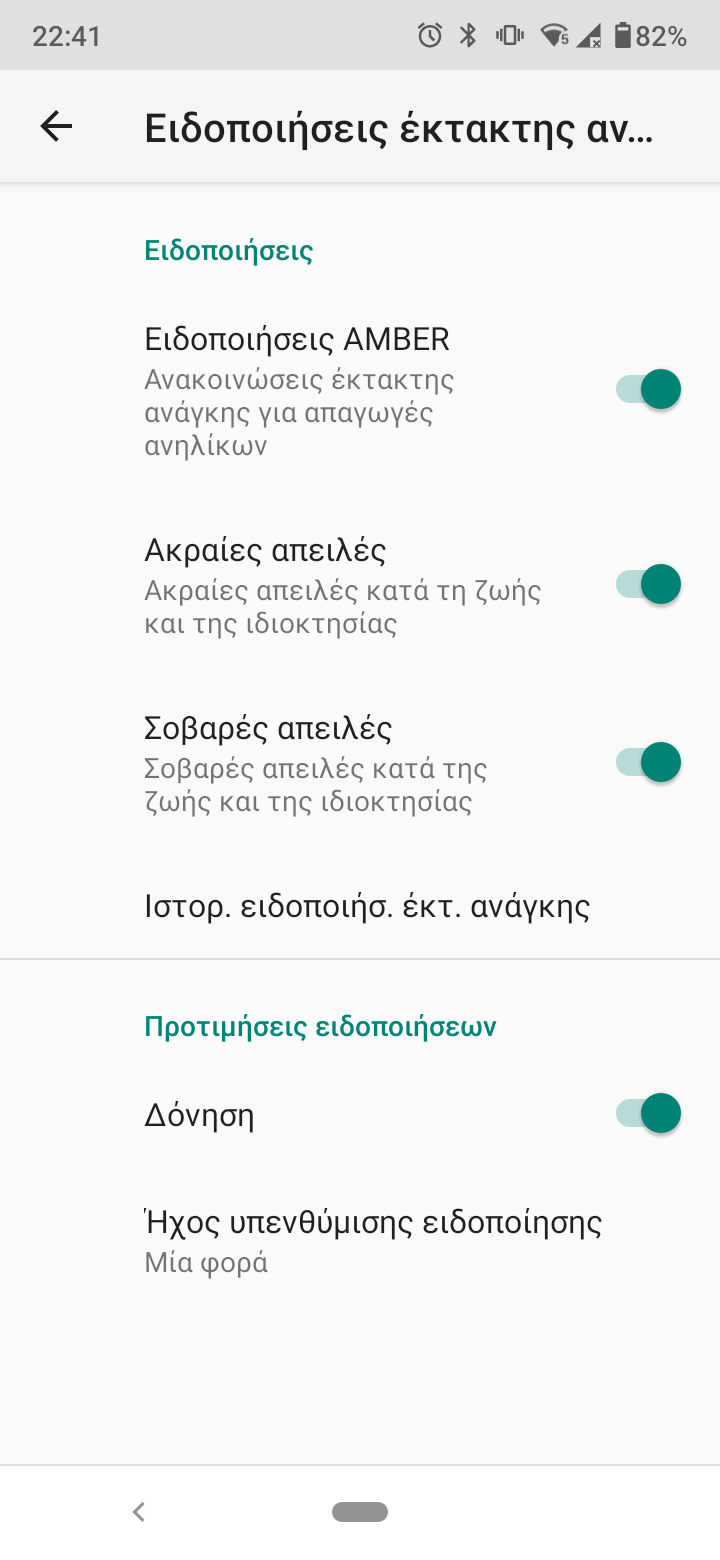Switch off the Δόνηση toggle

(x=648, y=1113)
